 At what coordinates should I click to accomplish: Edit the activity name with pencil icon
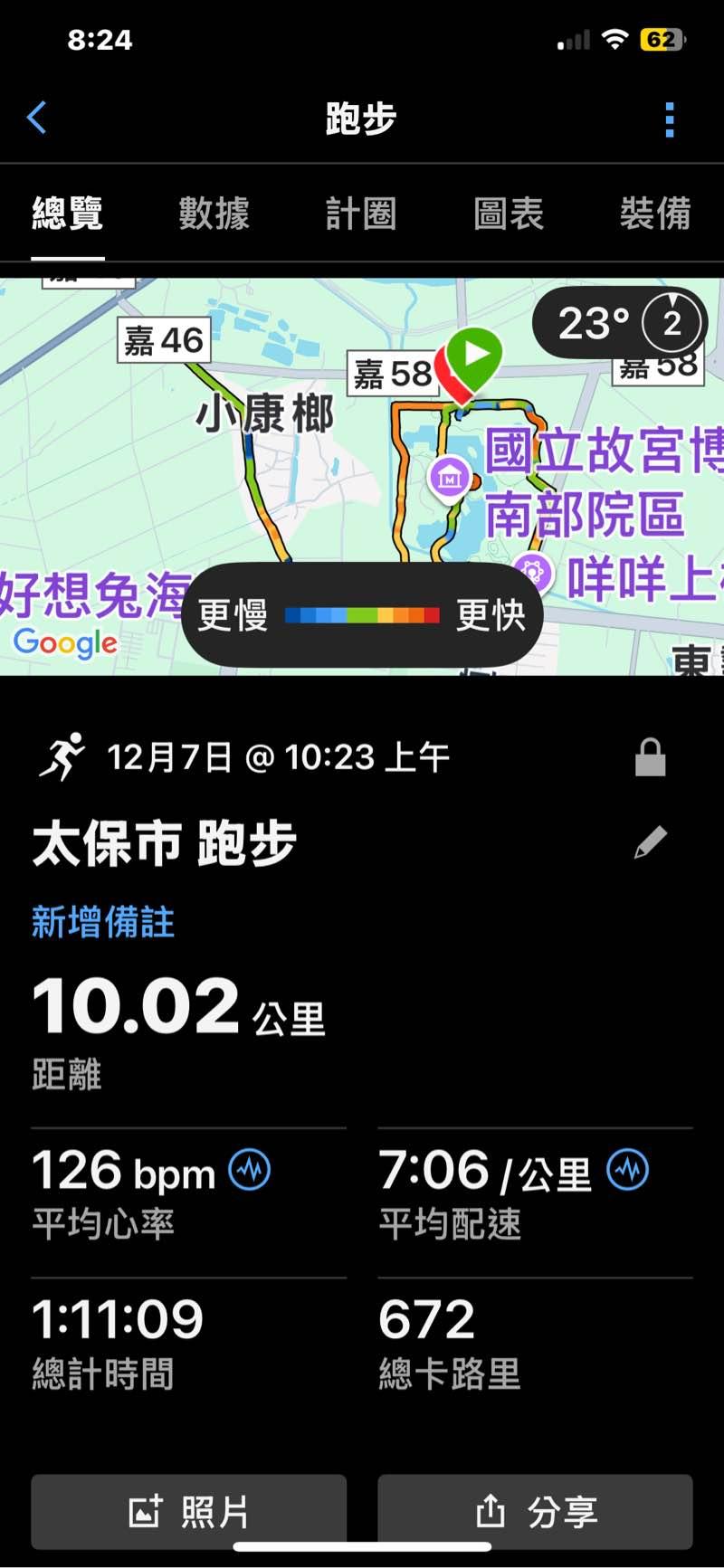coord(650,842)
